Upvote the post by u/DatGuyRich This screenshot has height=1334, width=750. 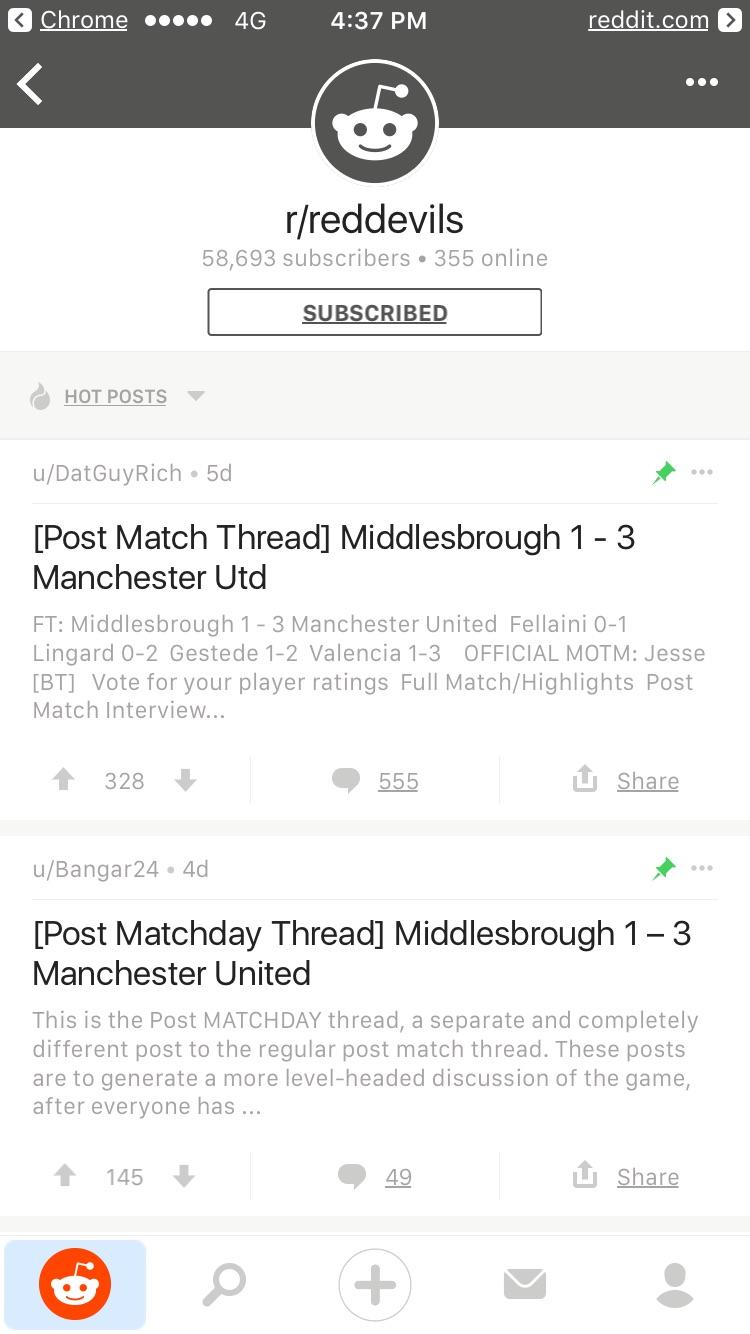click(64, 780)
